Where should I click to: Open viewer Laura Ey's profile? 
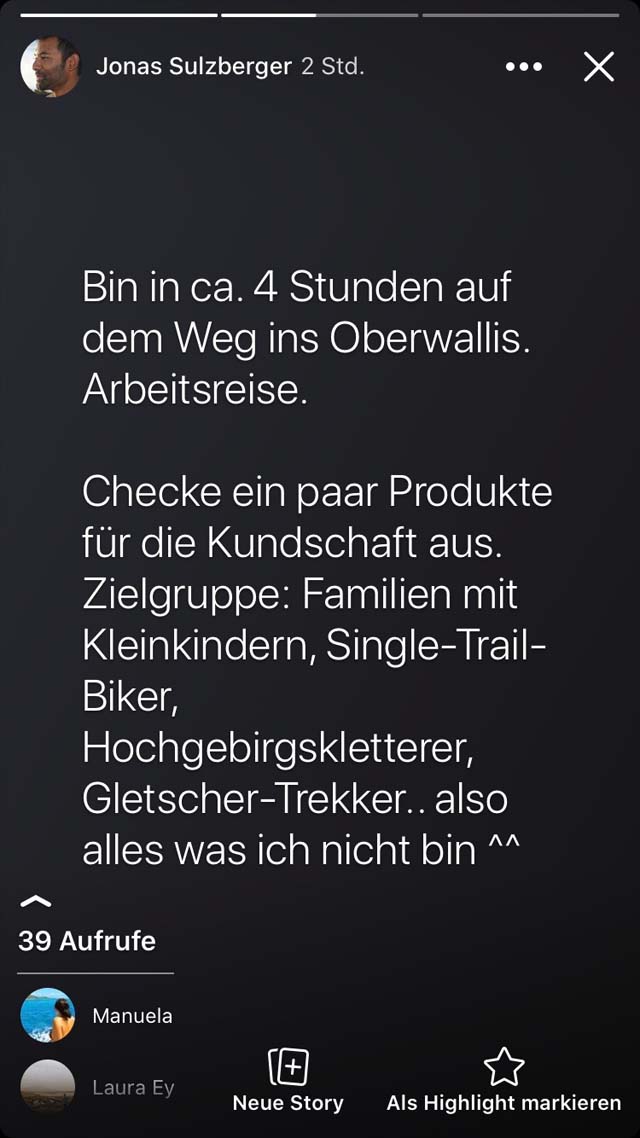(x=97, y=1087)
